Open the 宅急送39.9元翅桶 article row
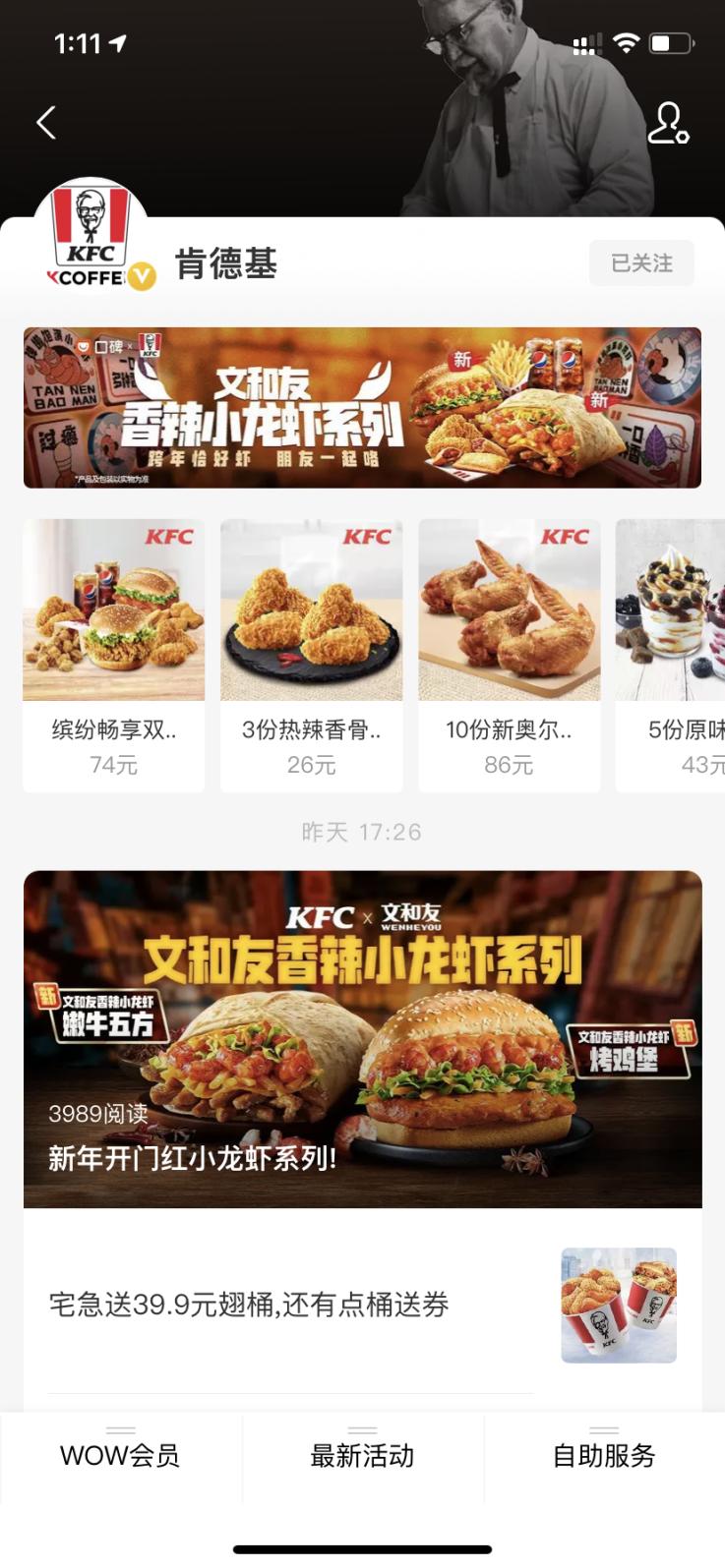This screenshot has height=1568, width=725. pos(362,1305)
